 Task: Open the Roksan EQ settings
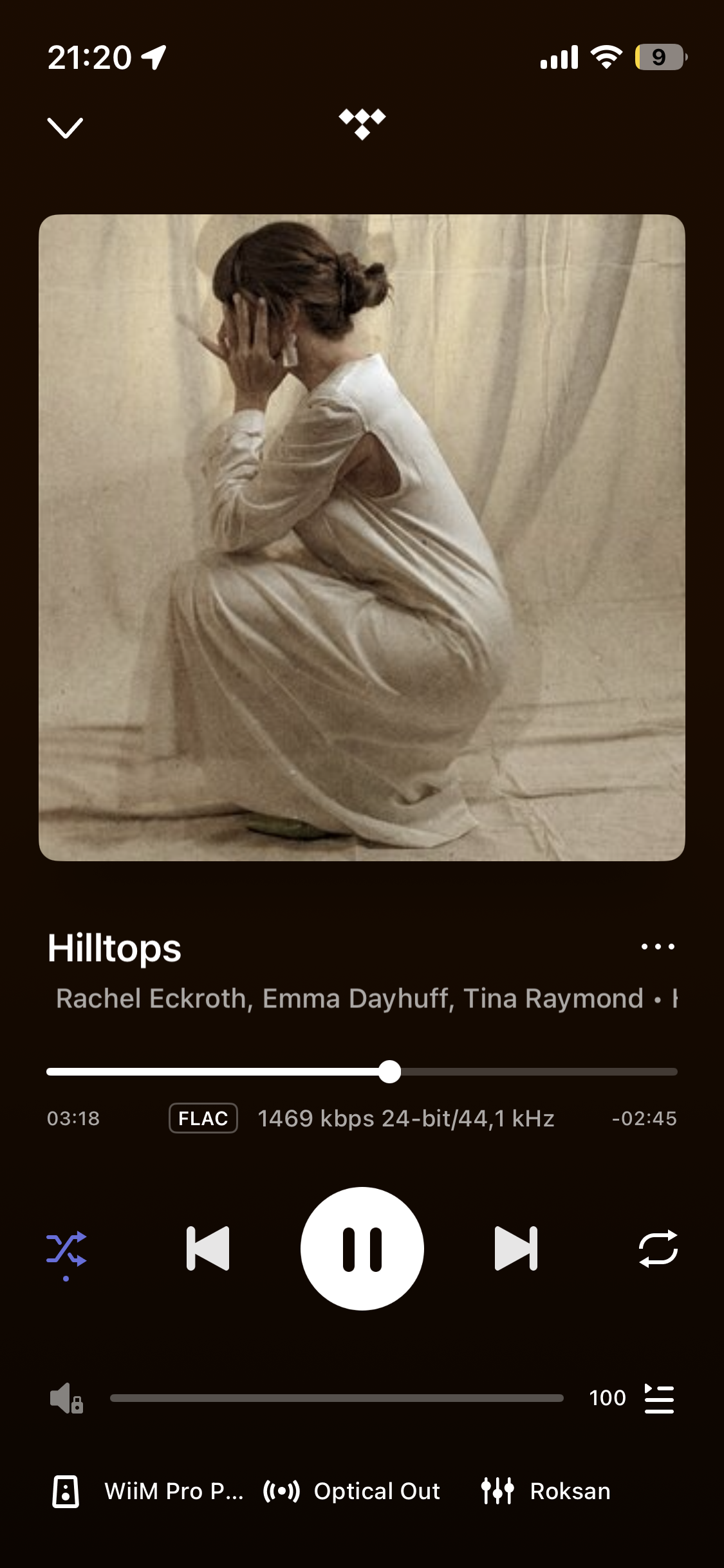(x=546, y=1491)
